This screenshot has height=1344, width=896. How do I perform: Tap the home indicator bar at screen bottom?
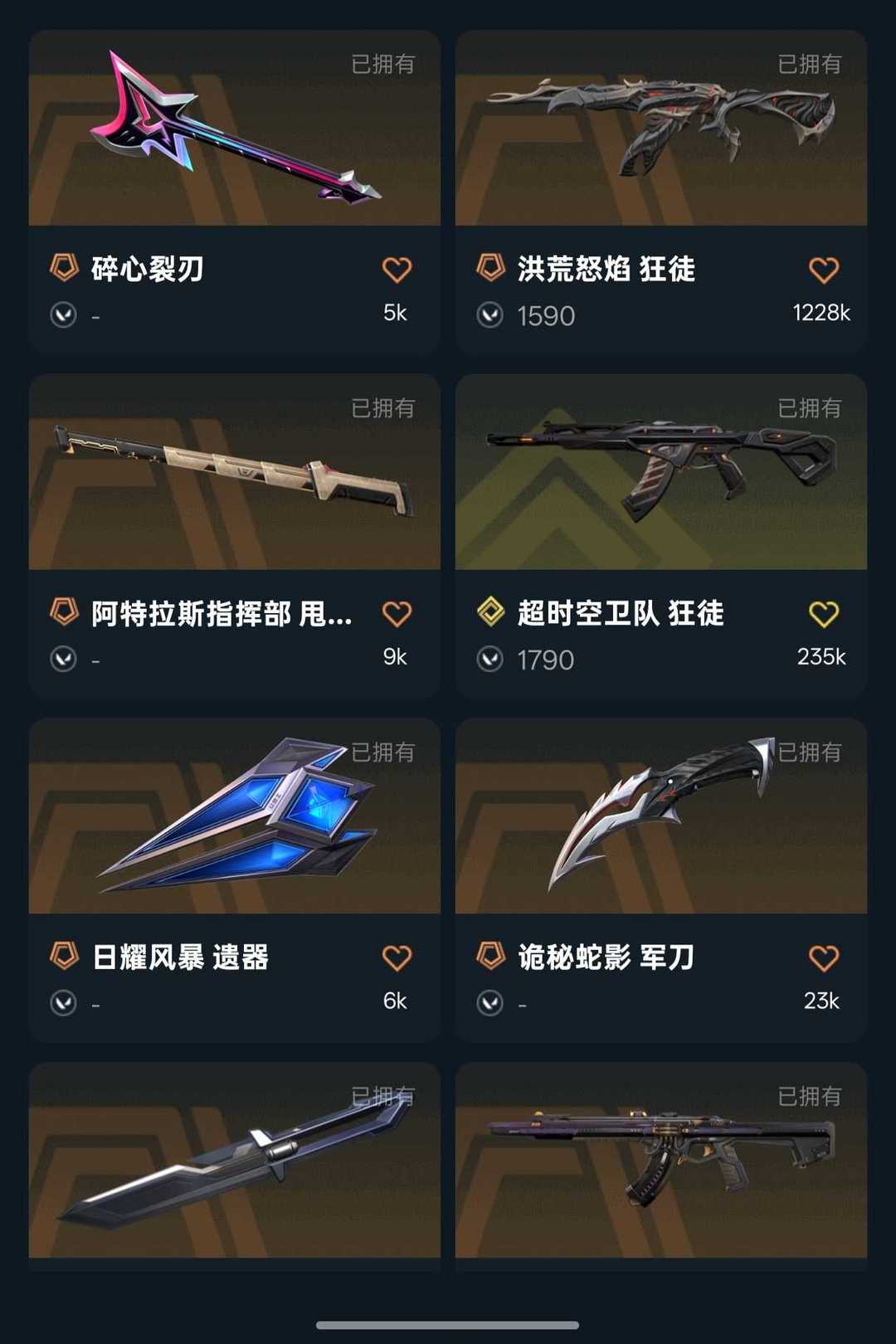(448, 1324)
